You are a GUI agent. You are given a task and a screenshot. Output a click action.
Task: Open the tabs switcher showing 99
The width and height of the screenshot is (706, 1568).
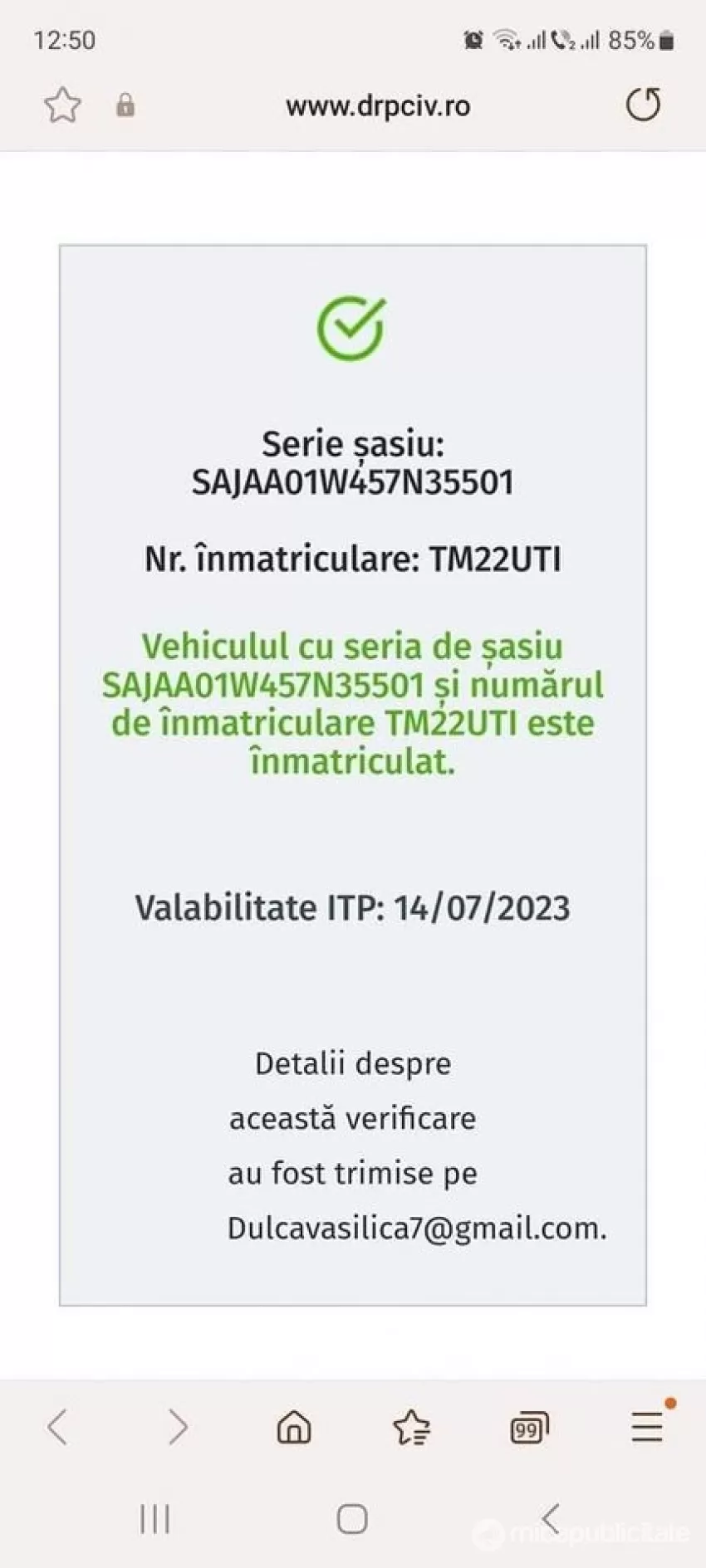click(x=529, y=1429)
